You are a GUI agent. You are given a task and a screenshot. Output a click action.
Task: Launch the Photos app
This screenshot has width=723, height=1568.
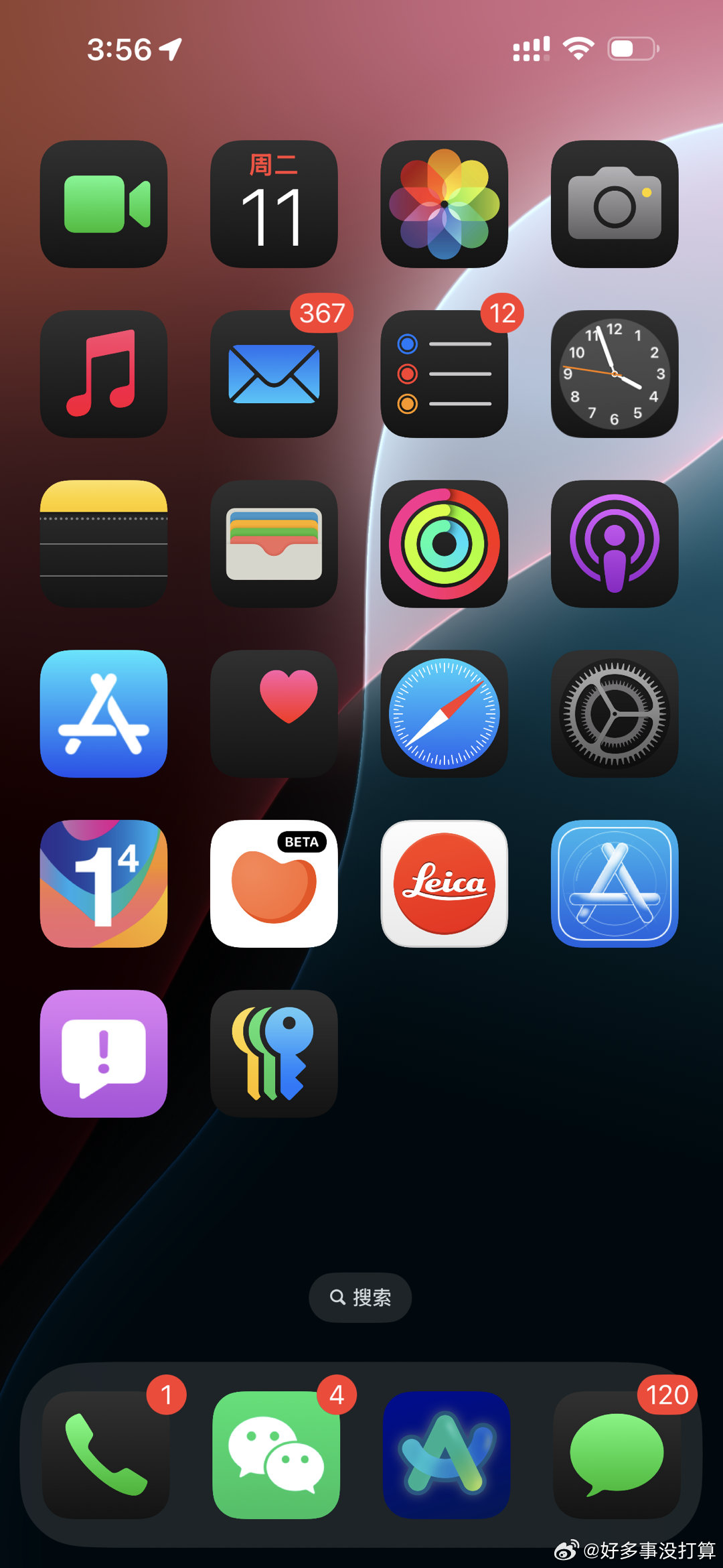tap(444, 204)
